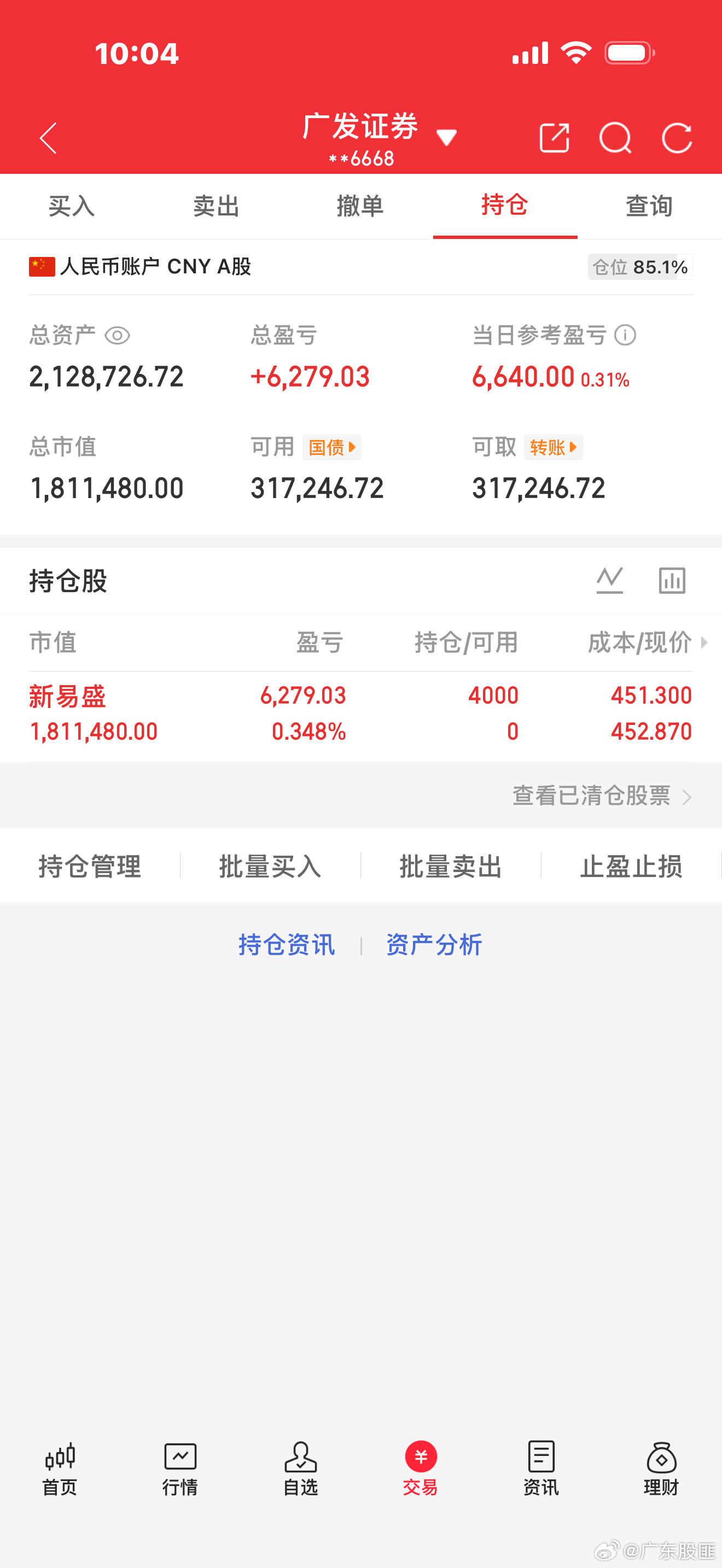Select the 新易盛 holding row
Image resolution: width=722 pixels, height=1568 pixels.
361,712
